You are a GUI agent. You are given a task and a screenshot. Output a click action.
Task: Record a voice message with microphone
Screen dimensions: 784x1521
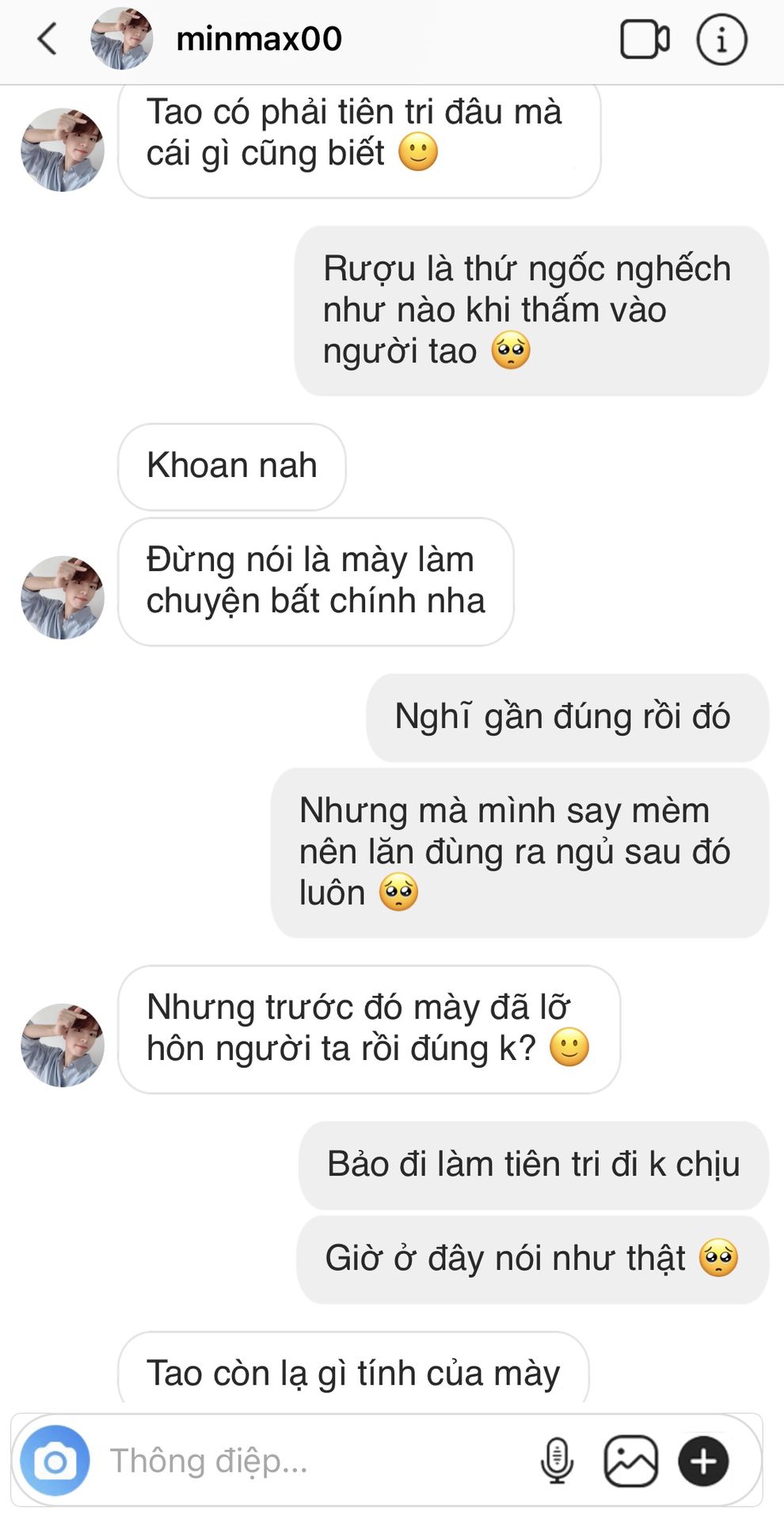pyautogui.click(x=557, y=1460)
